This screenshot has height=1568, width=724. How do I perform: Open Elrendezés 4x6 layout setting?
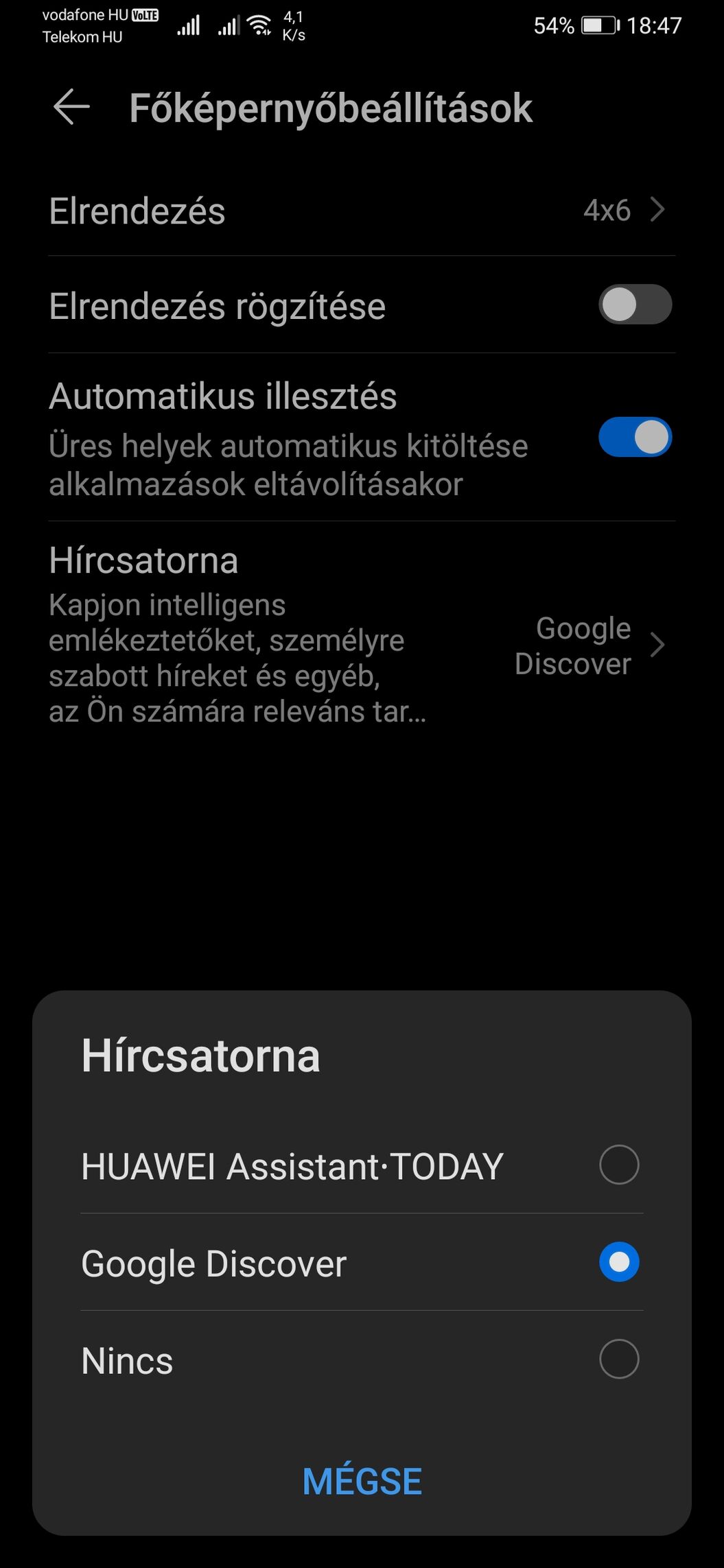pos(362,210)
